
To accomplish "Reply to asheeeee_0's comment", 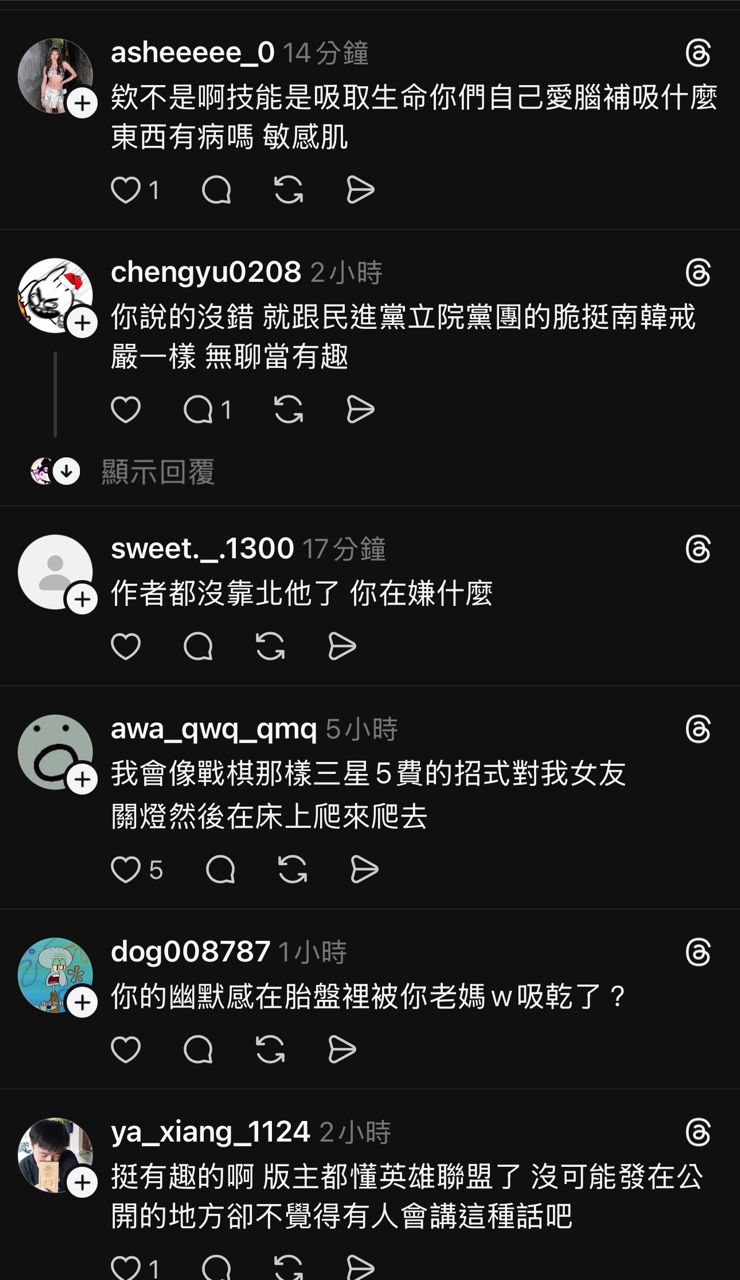I will [x=216, y=190].
